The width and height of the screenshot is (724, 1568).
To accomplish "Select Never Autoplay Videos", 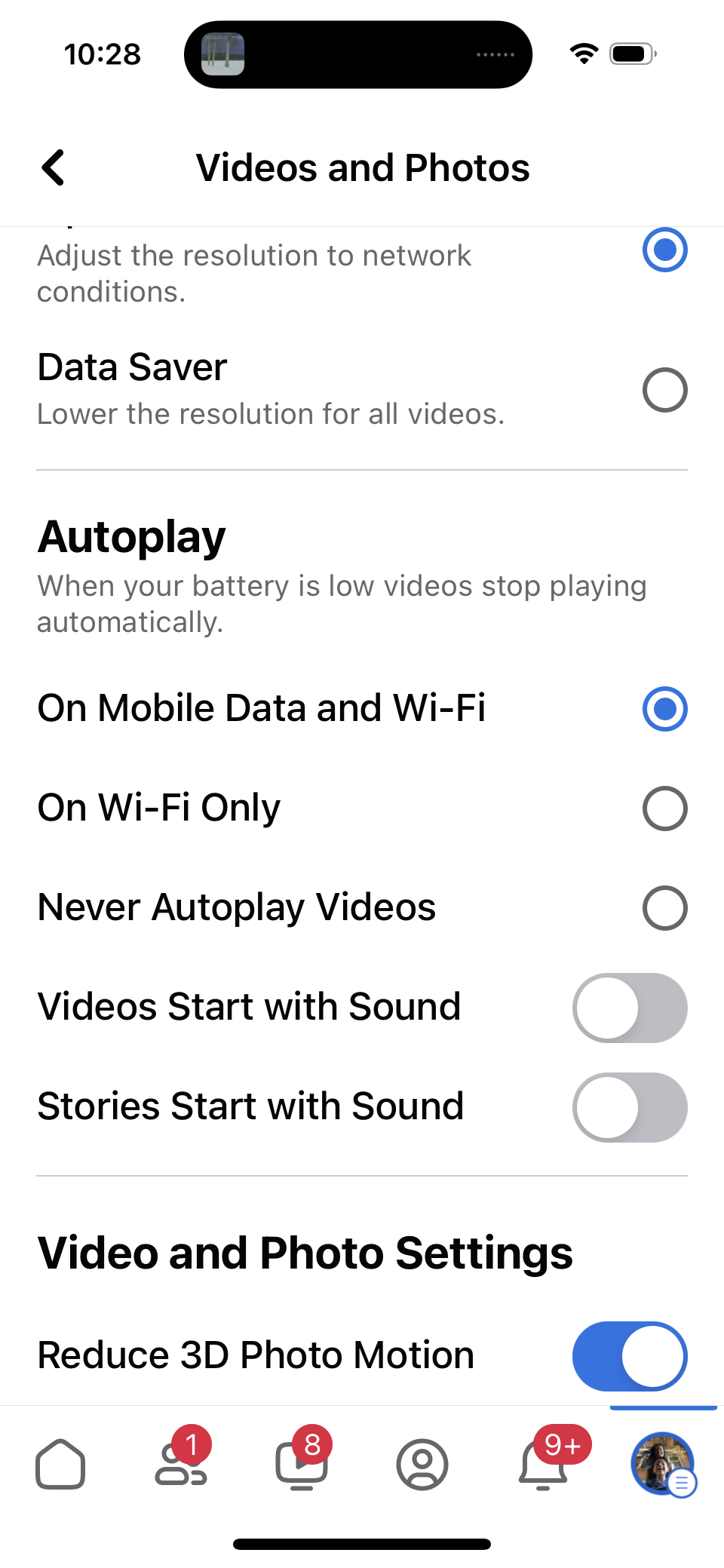I will pyautogui.click(x=664, y=908).
